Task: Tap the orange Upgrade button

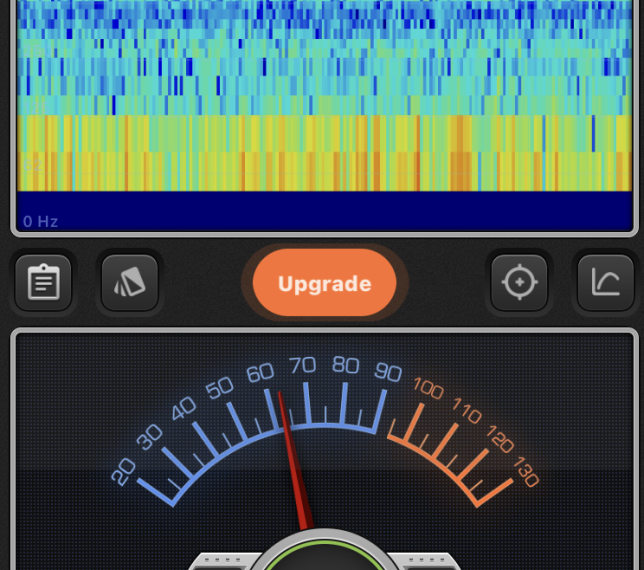Action: (x=324, y=284)
